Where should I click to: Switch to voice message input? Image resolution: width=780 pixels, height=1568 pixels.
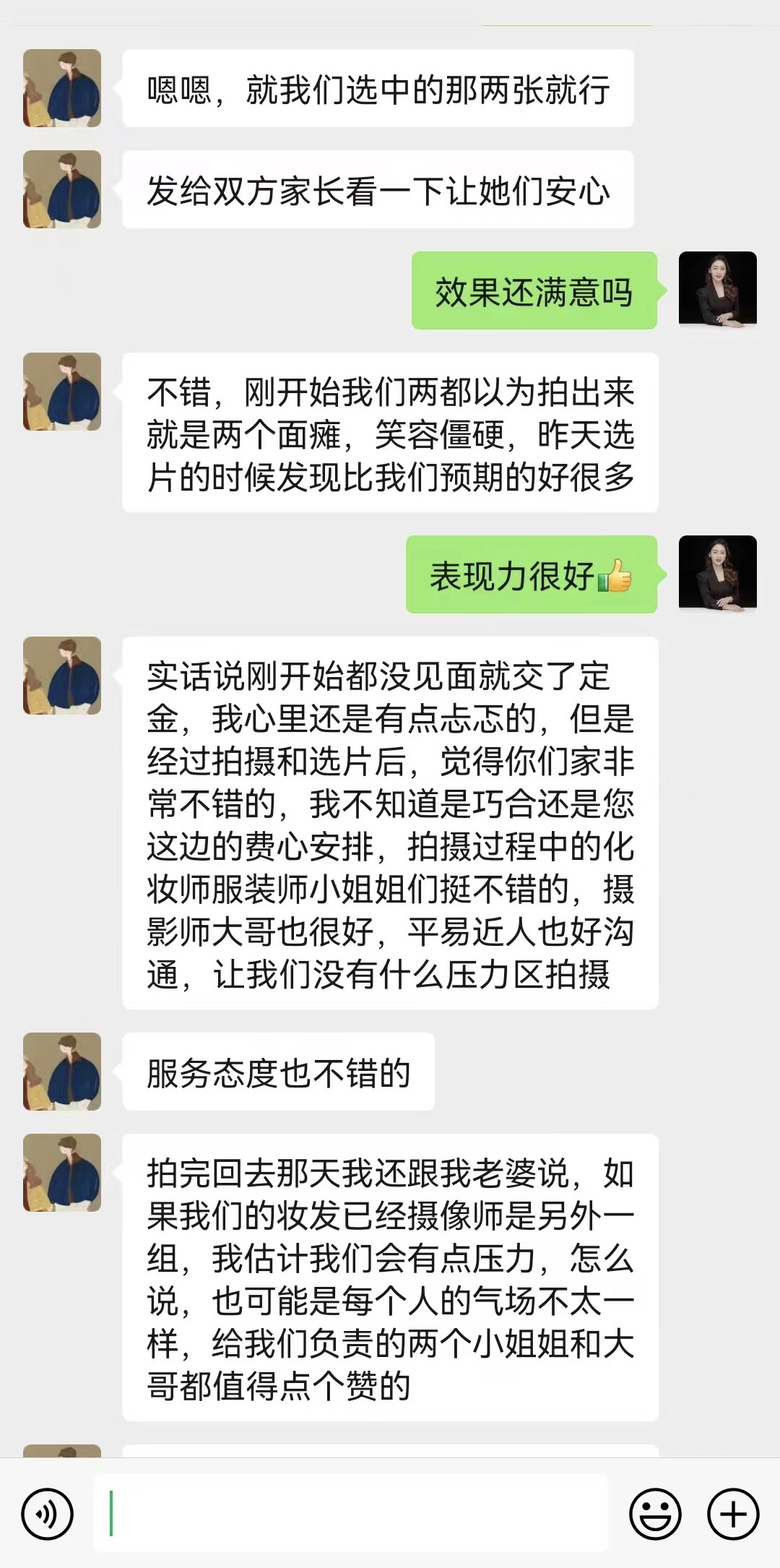48,1514
